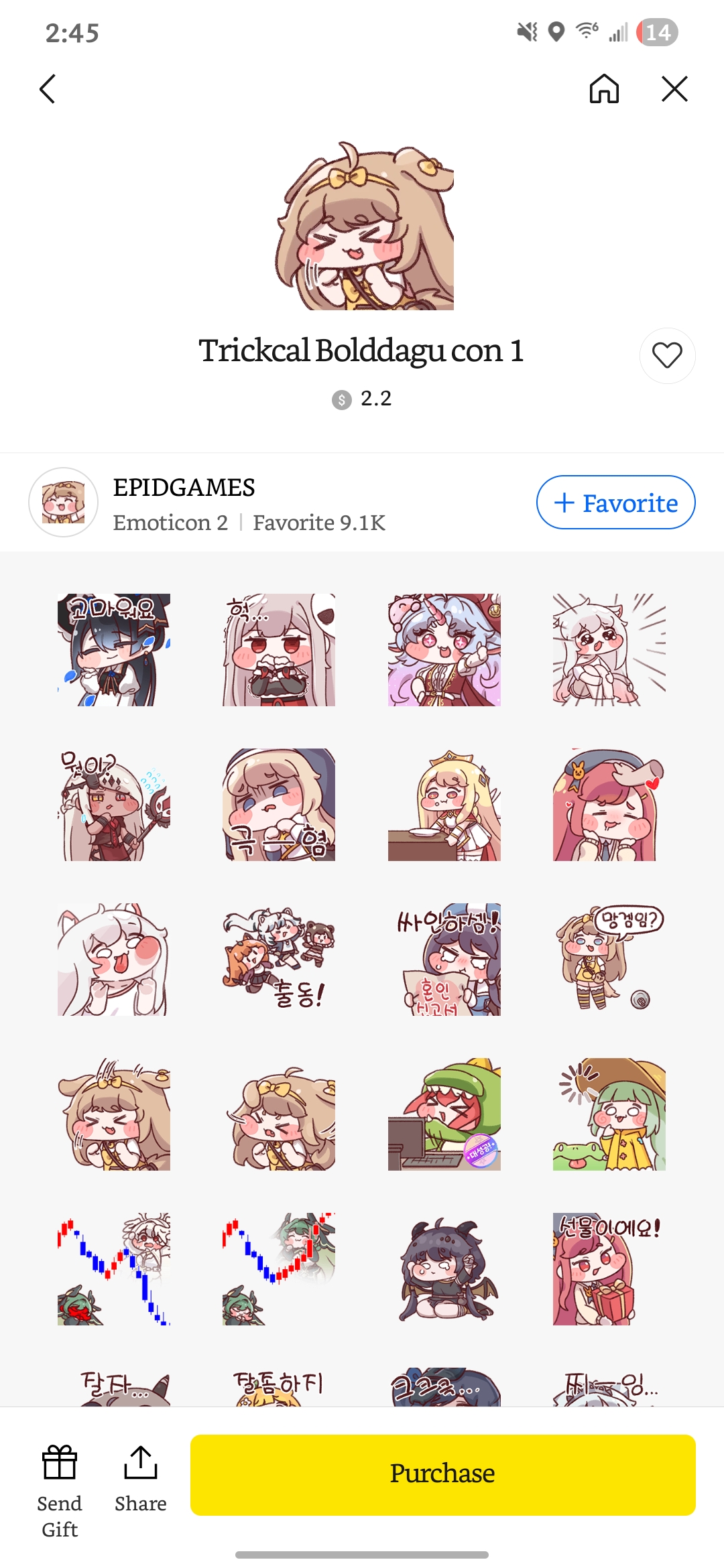Preview the 사인하셈! emoticon
This screenshot has width=724, height=1568.
click(x=444, y=959)
